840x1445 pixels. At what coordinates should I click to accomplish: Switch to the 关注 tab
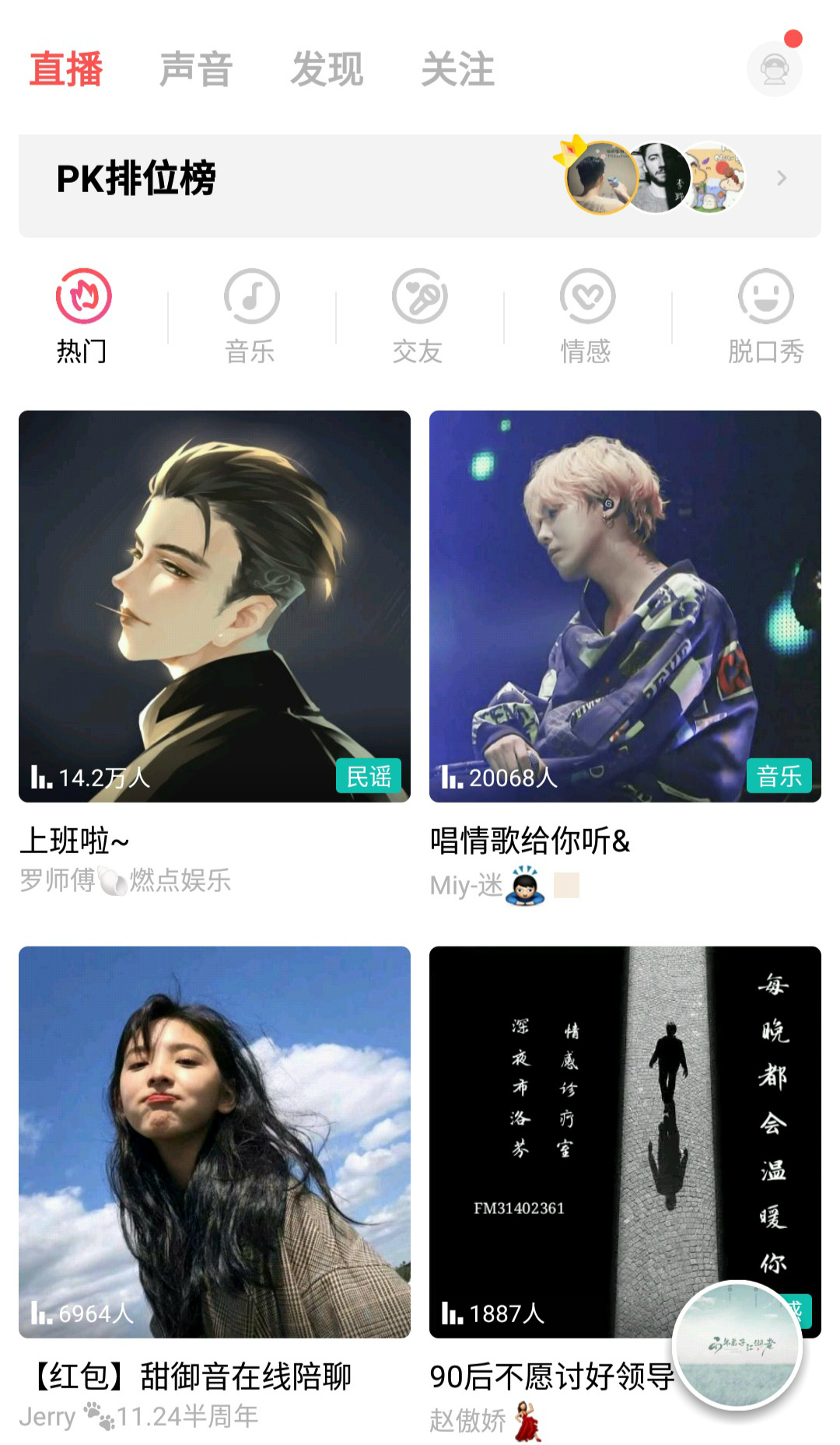coord(457,69)
